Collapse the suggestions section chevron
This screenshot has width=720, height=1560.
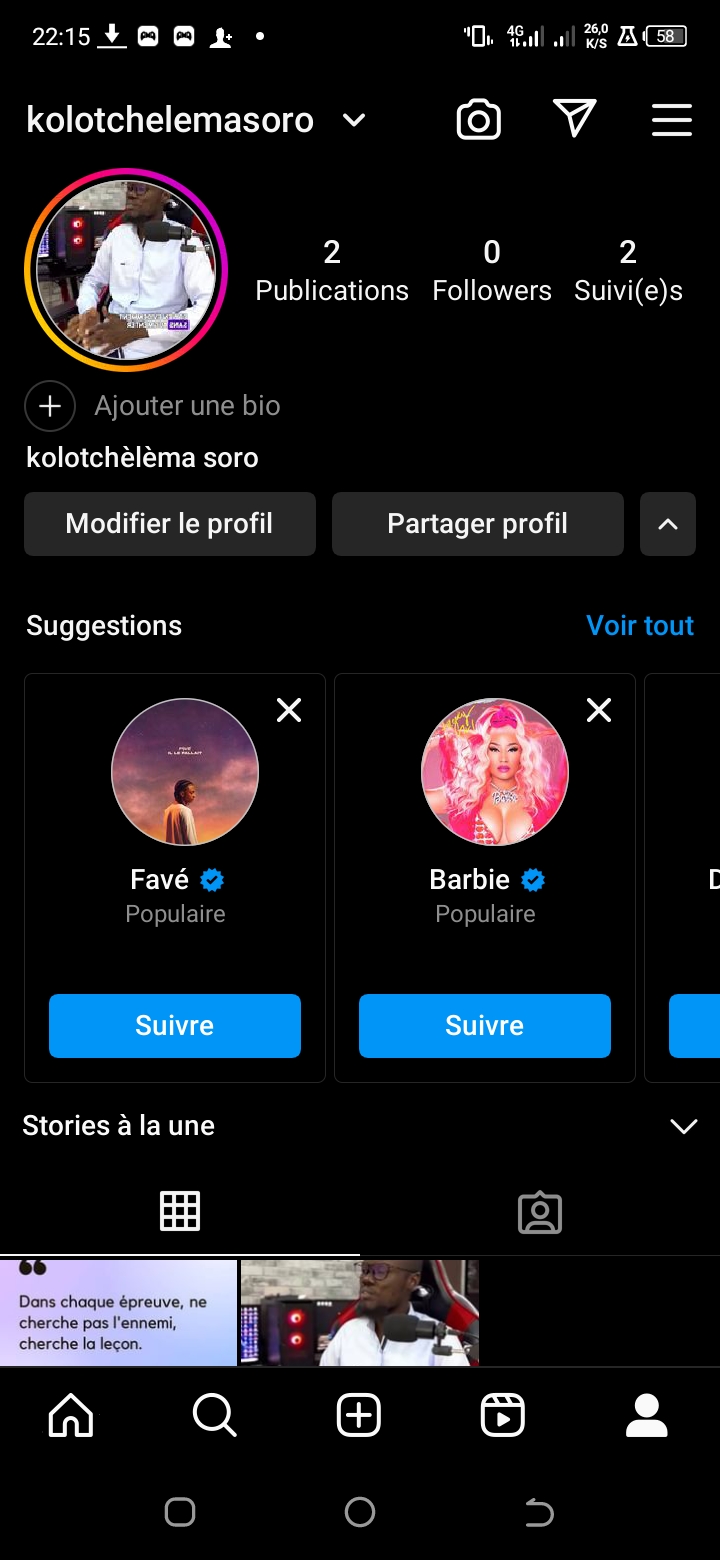668,524
